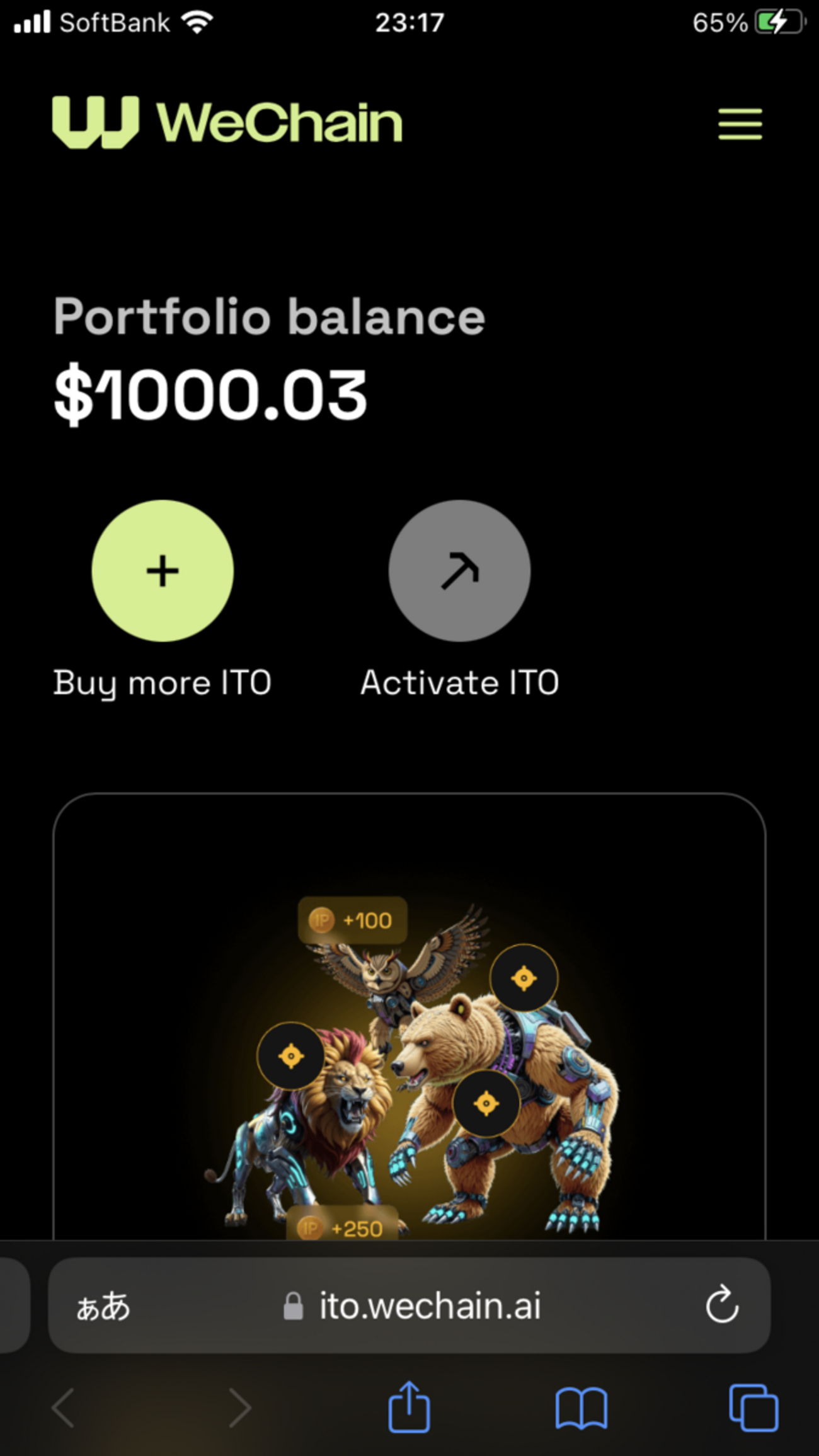The width and height of the screenshot is (819, 1456).
Task: Tap the Activate ITO button
Action: 459,571
